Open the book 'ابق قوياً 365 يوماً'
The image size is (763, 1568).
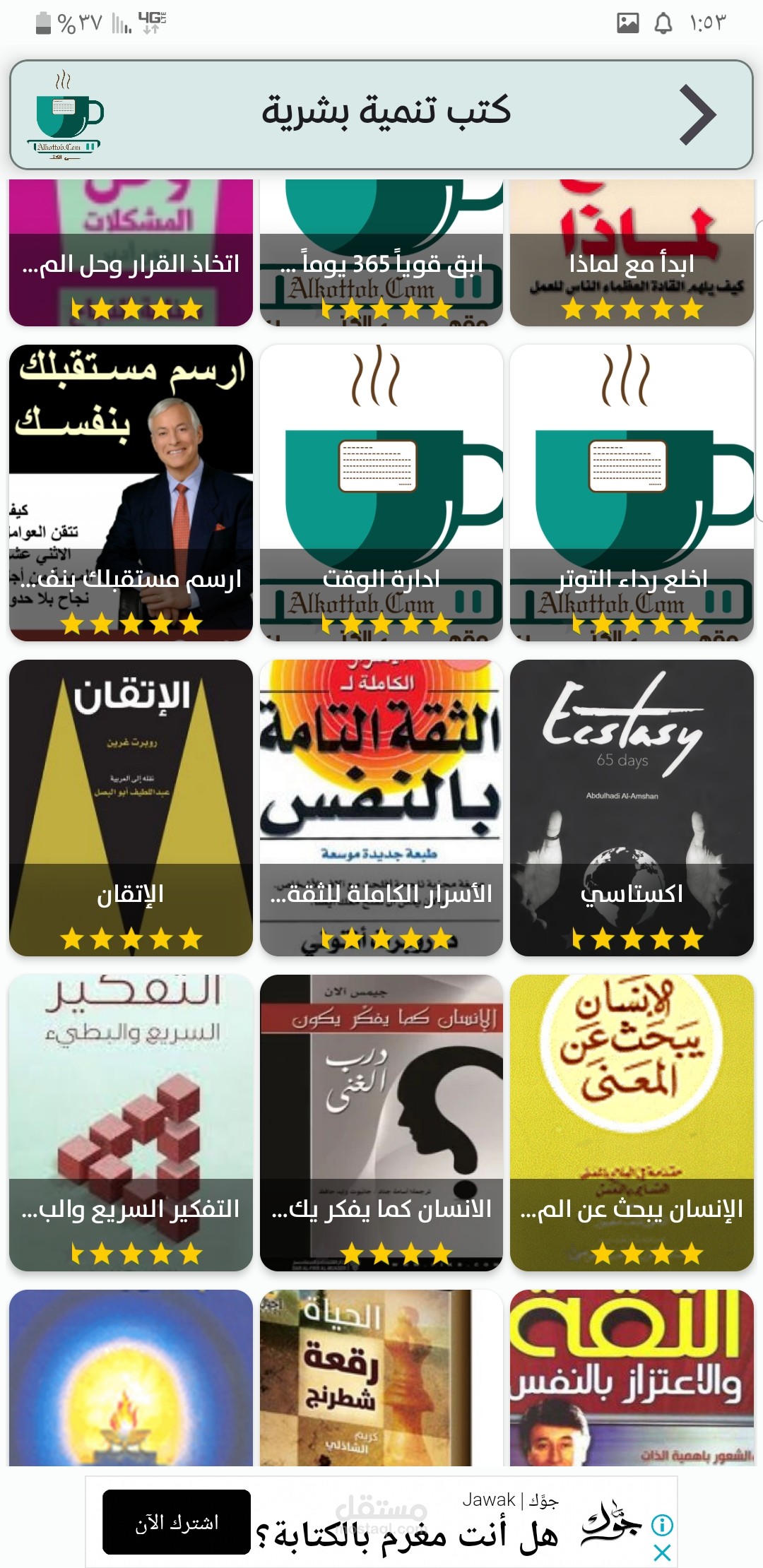[x=381, y=254]
